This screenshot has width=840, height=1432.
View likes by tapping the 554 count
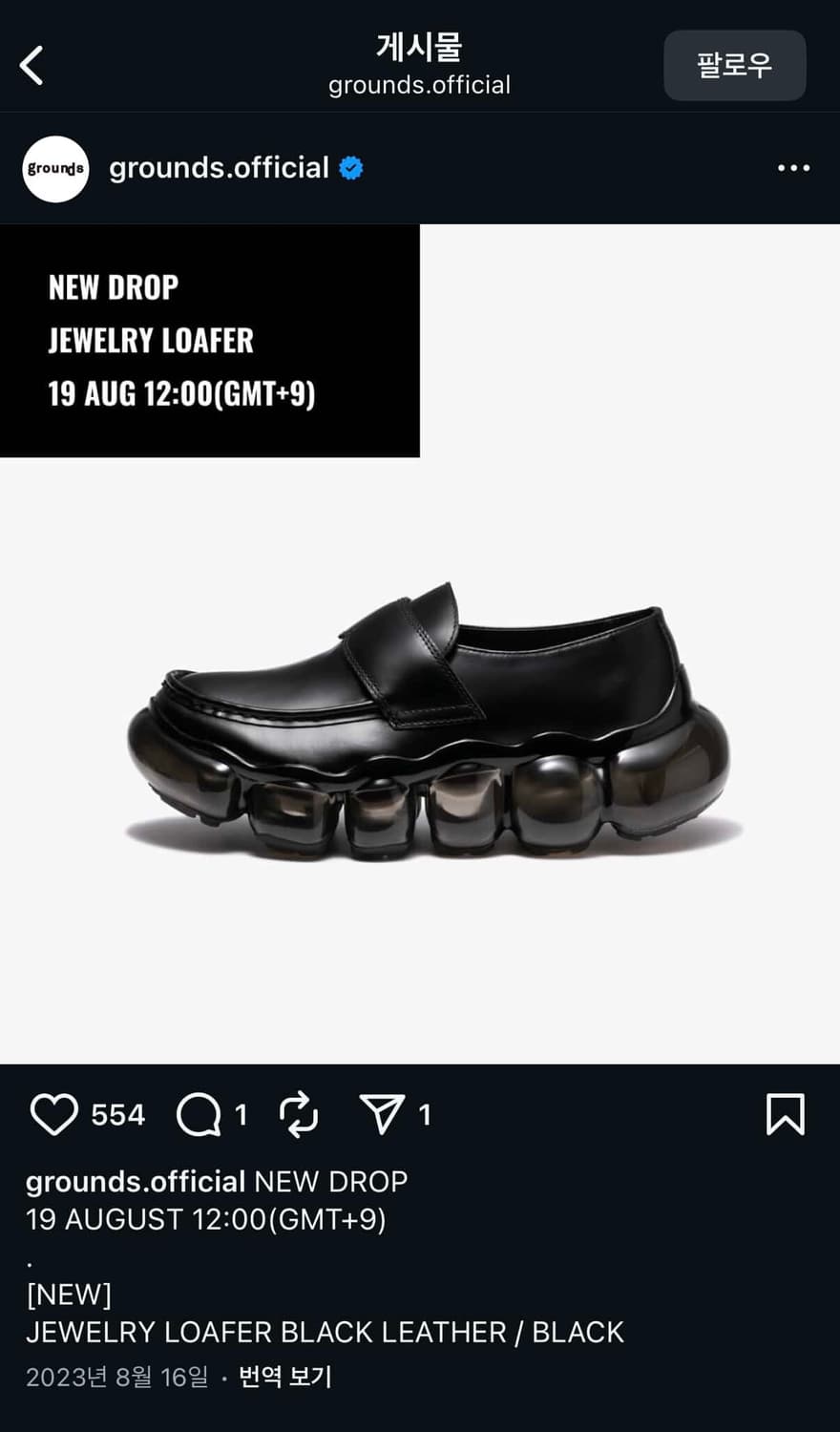point(116,1113)
